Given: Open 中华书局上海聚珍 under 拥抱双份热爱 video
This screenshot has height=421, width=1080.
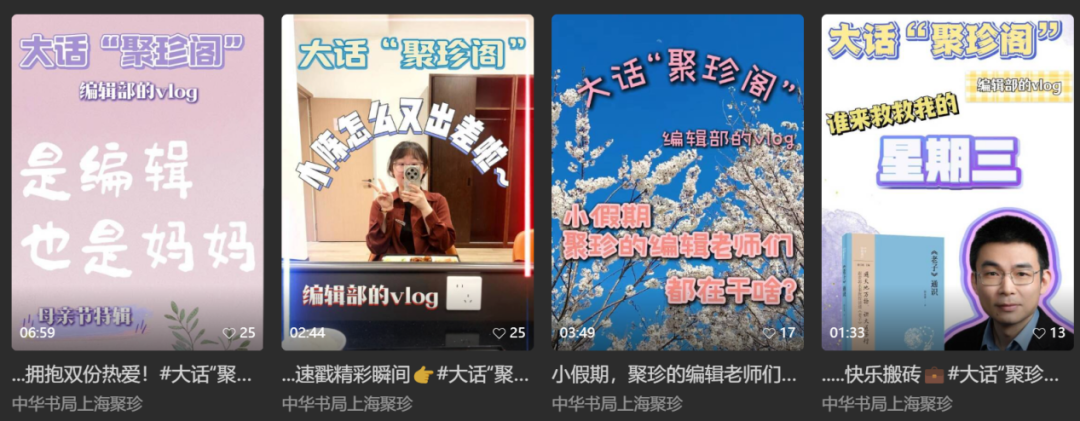Looking at the screenshot, I should point(77,404).
